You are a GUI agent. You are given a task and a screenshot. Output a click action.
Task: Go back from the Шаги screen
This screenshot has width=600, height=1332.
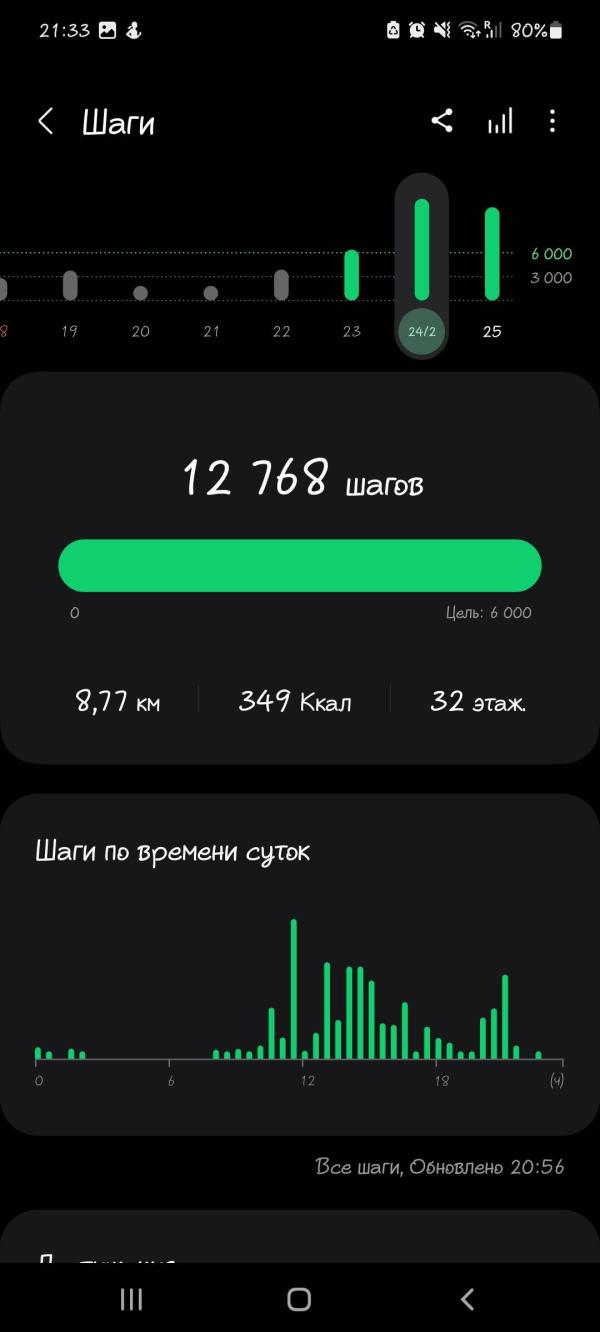[x=45, y=122]
